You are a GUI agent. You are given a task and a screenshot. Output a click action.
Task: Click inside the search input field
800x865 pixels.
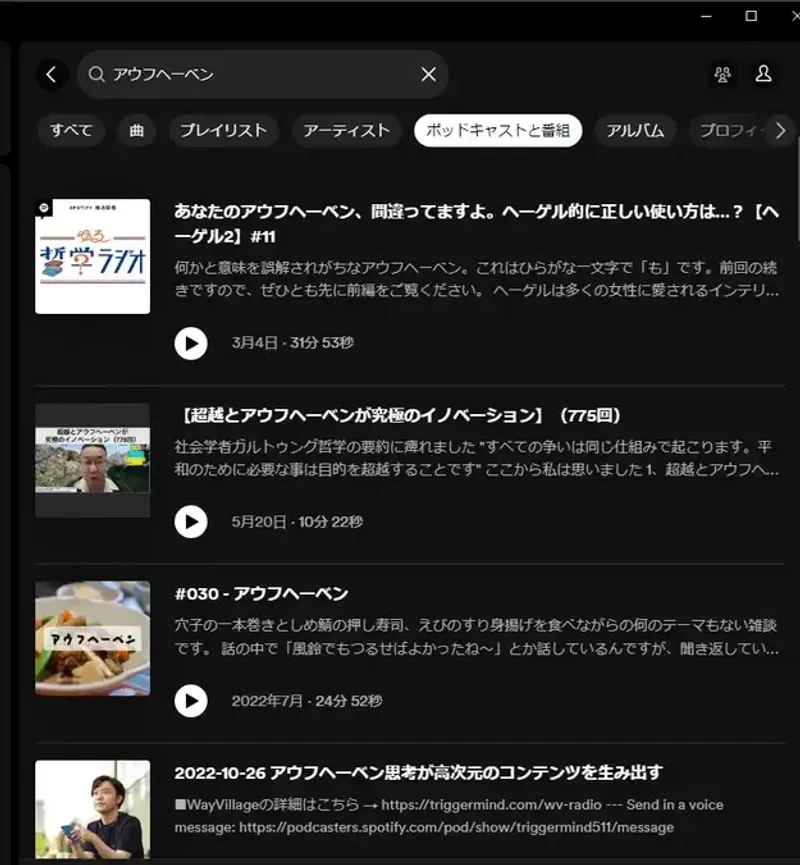coord(250,74)
